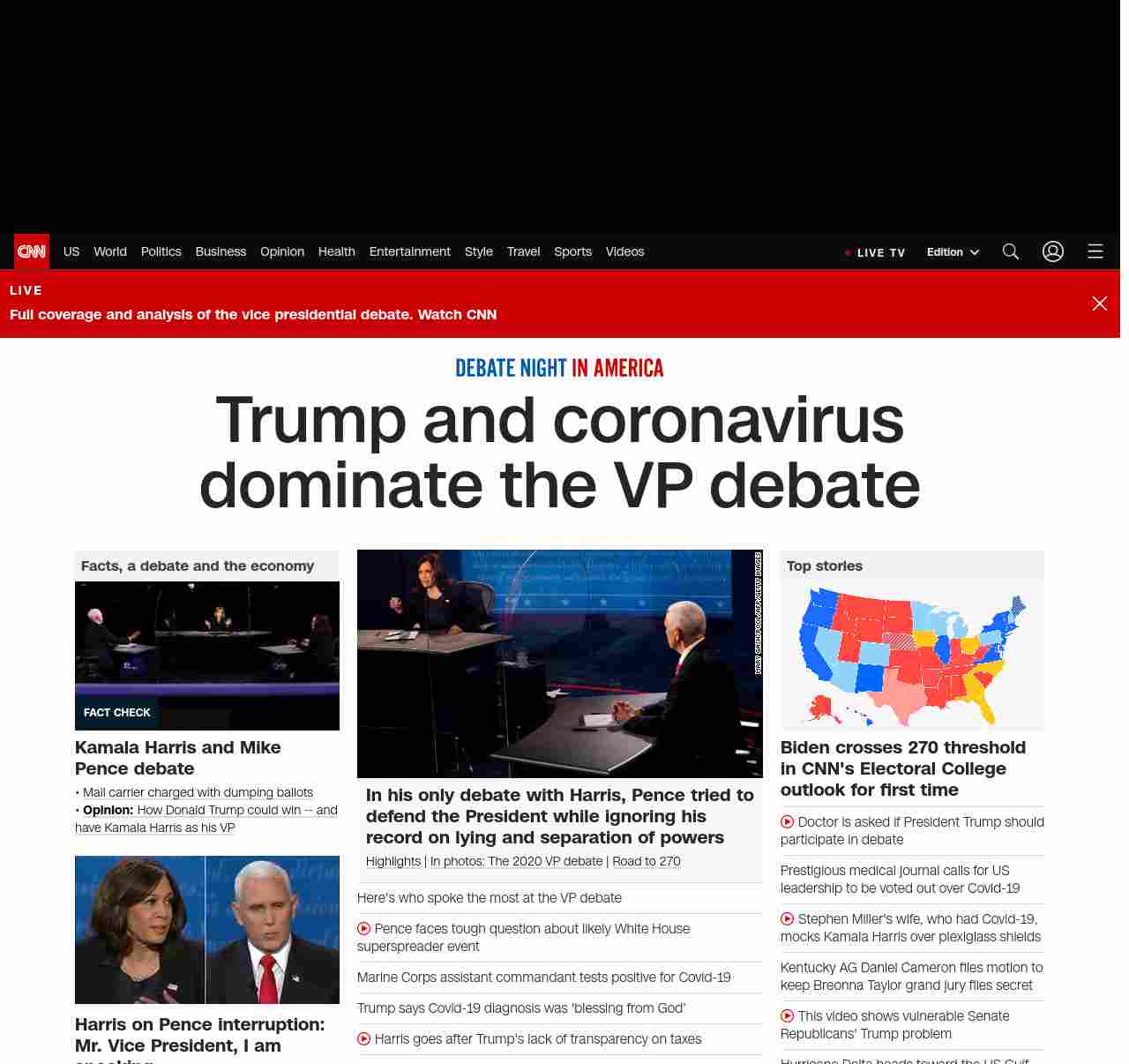Viewport: 1129px width, 1064px height.
Task: Open the search icon in header
Action: tap(1011, 251)
